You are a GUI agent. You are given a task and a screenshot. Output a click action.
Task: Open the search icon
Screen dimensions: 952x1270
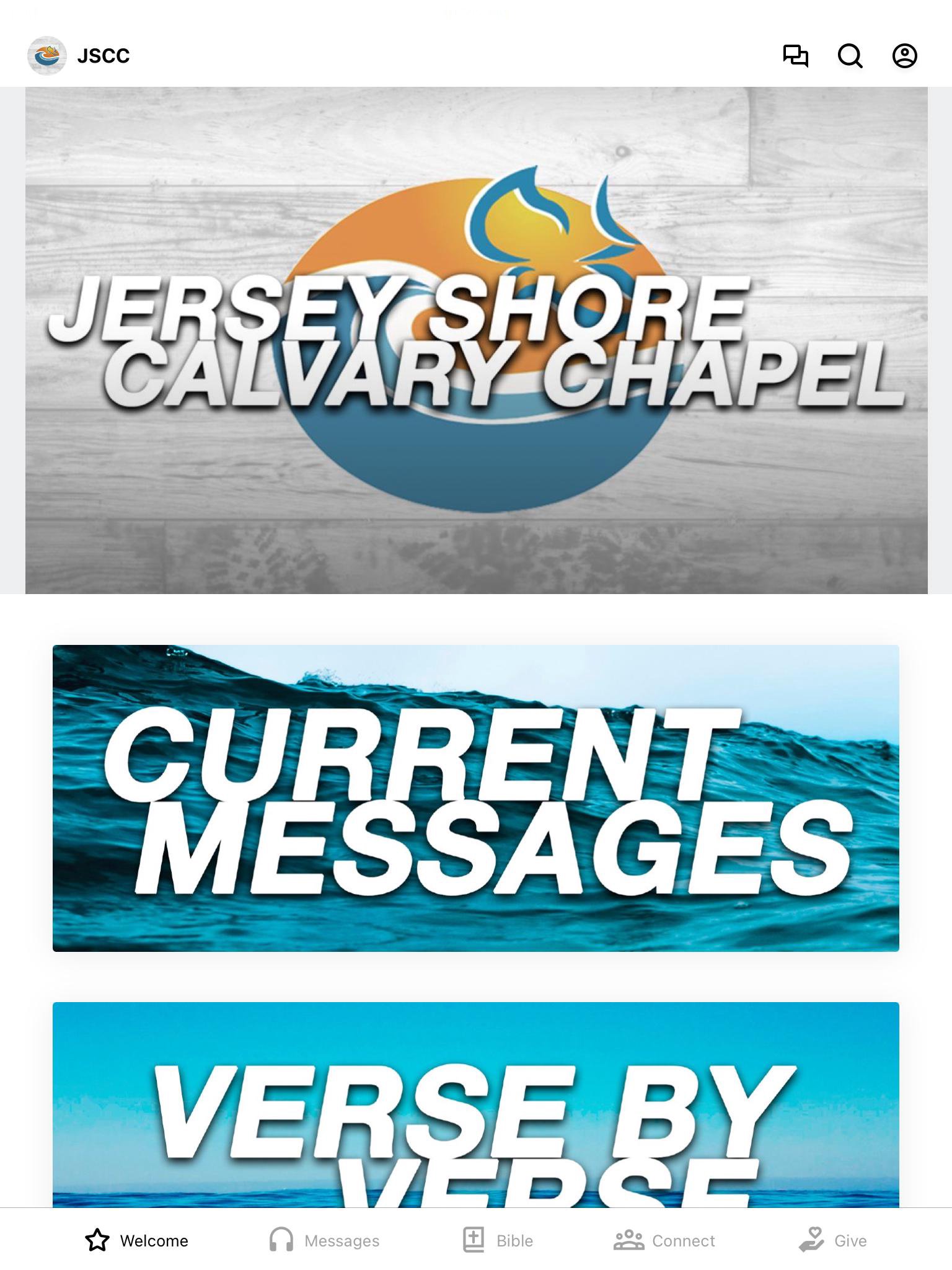[x=850, y=56]
